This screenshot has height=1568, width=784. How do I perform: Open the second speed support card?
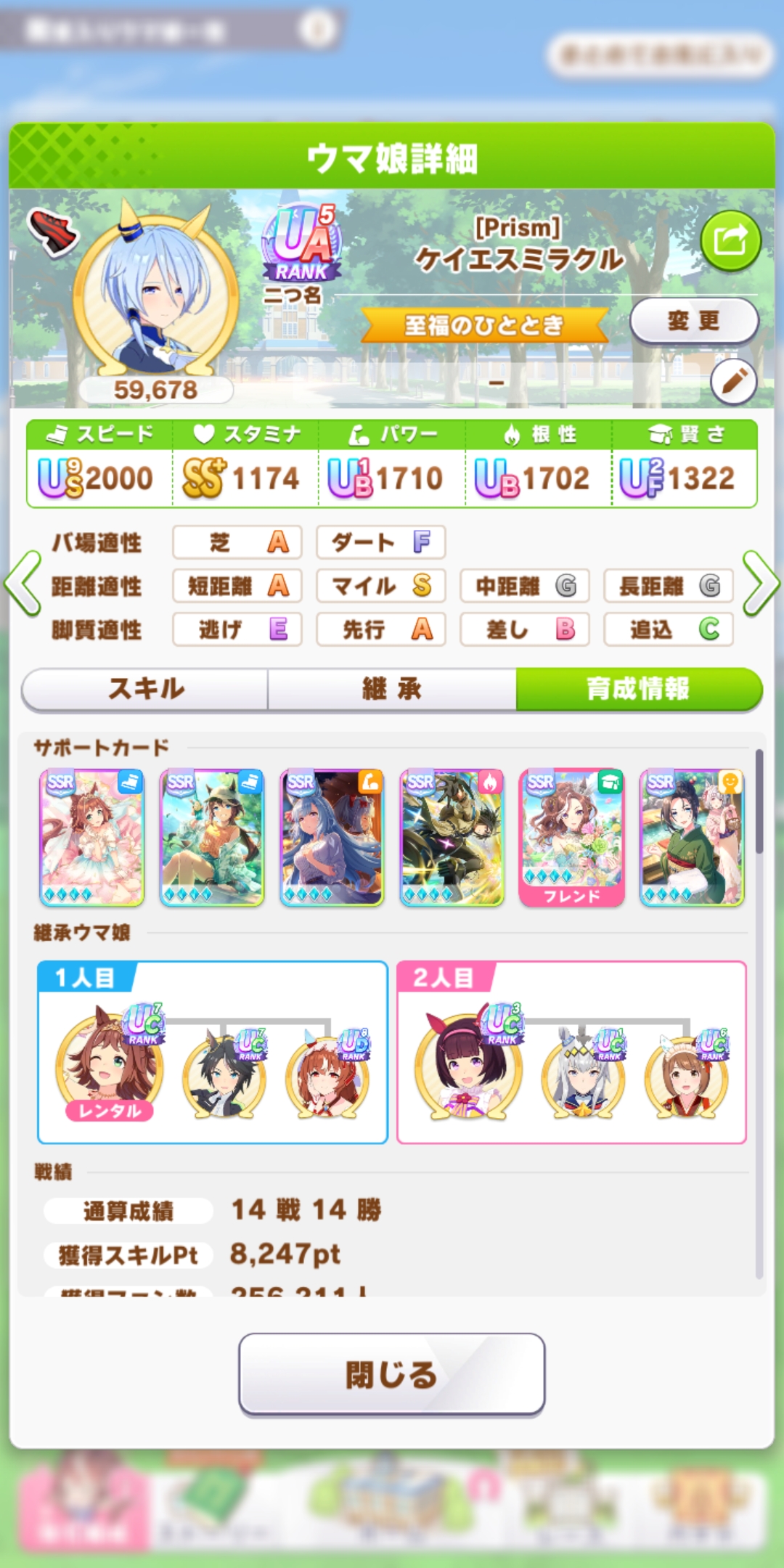(211, 838)
